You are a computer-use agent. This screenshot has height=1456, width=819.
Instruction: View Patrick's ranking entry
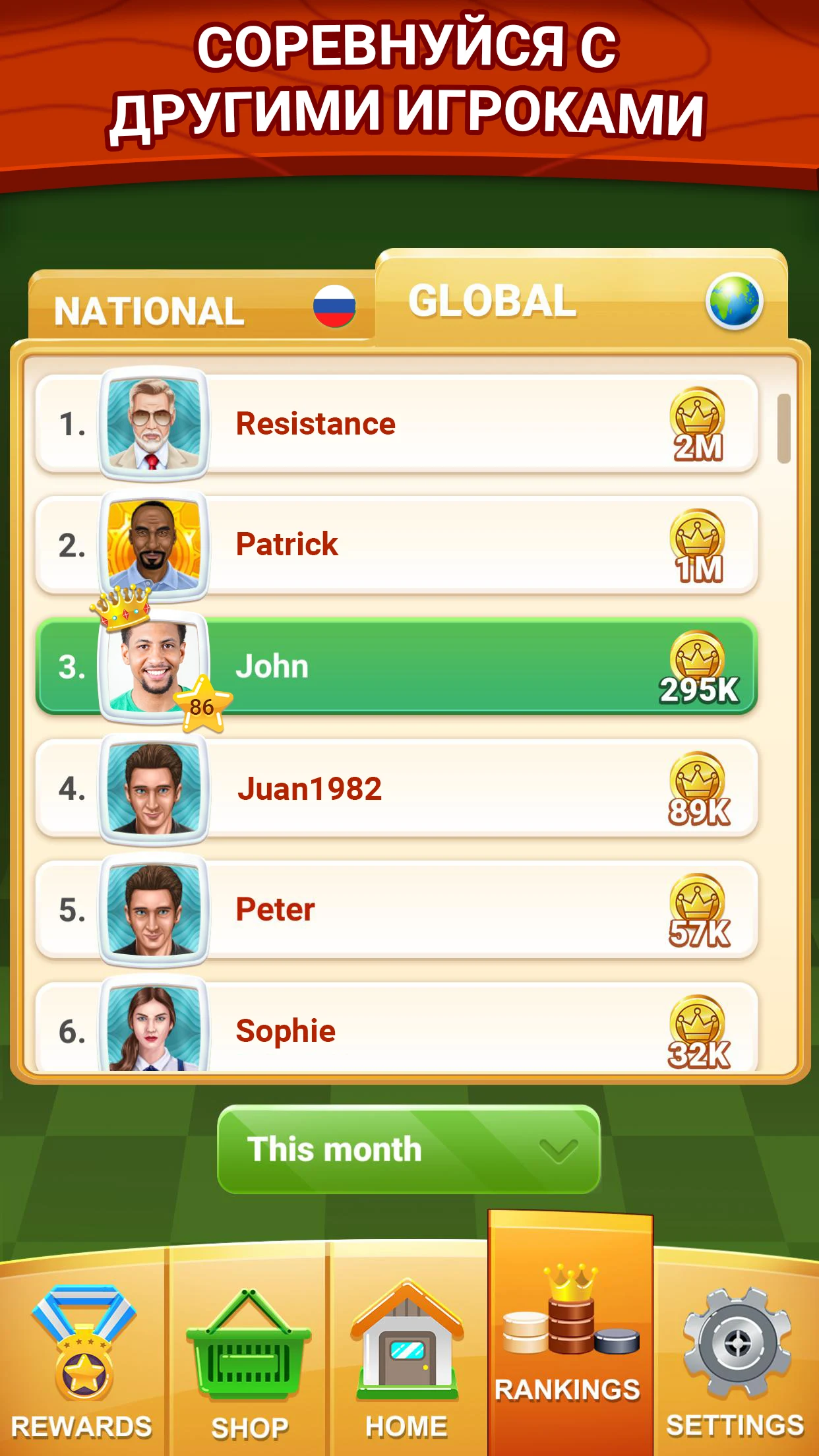point(396,545)
